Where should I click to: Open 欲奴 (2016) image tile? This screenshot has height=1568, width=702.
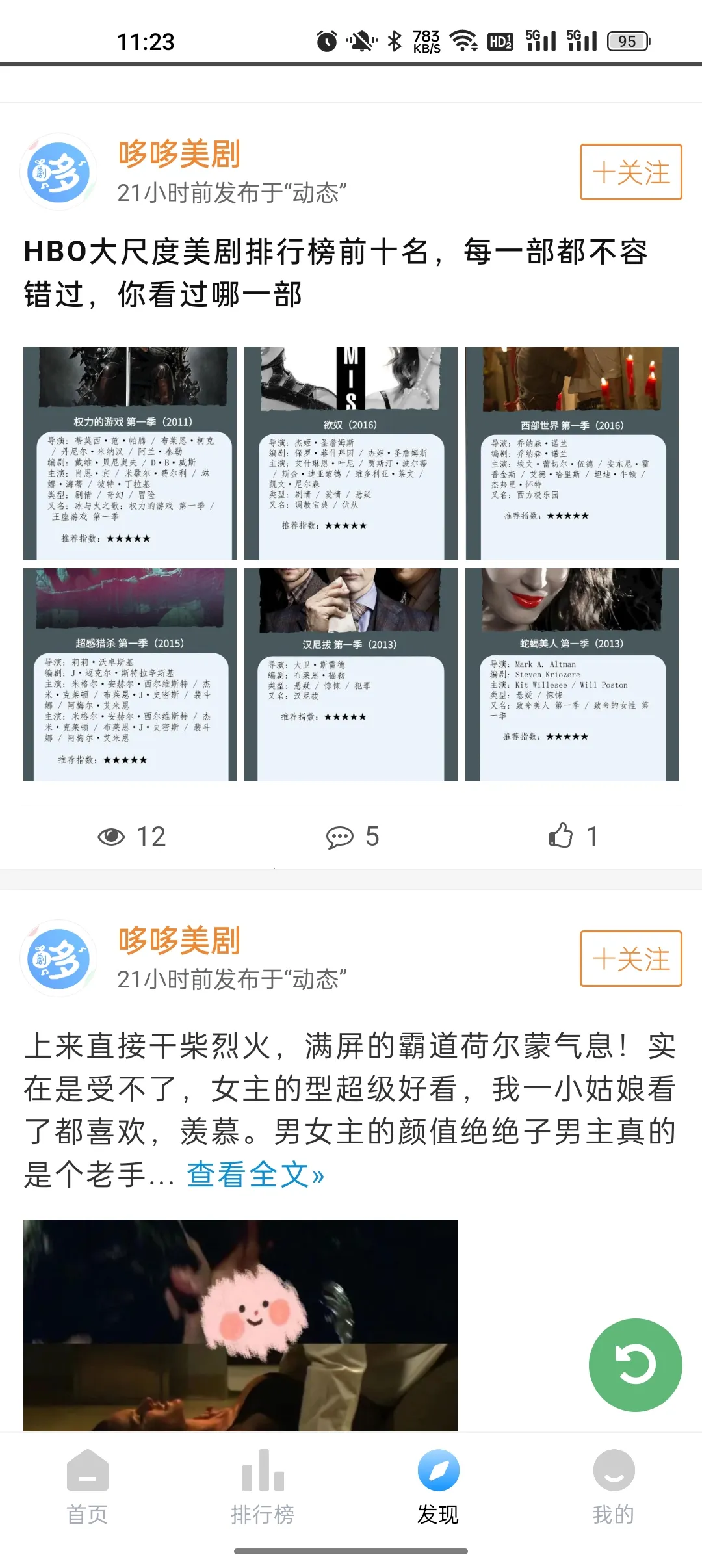click(x=351, y=453)
